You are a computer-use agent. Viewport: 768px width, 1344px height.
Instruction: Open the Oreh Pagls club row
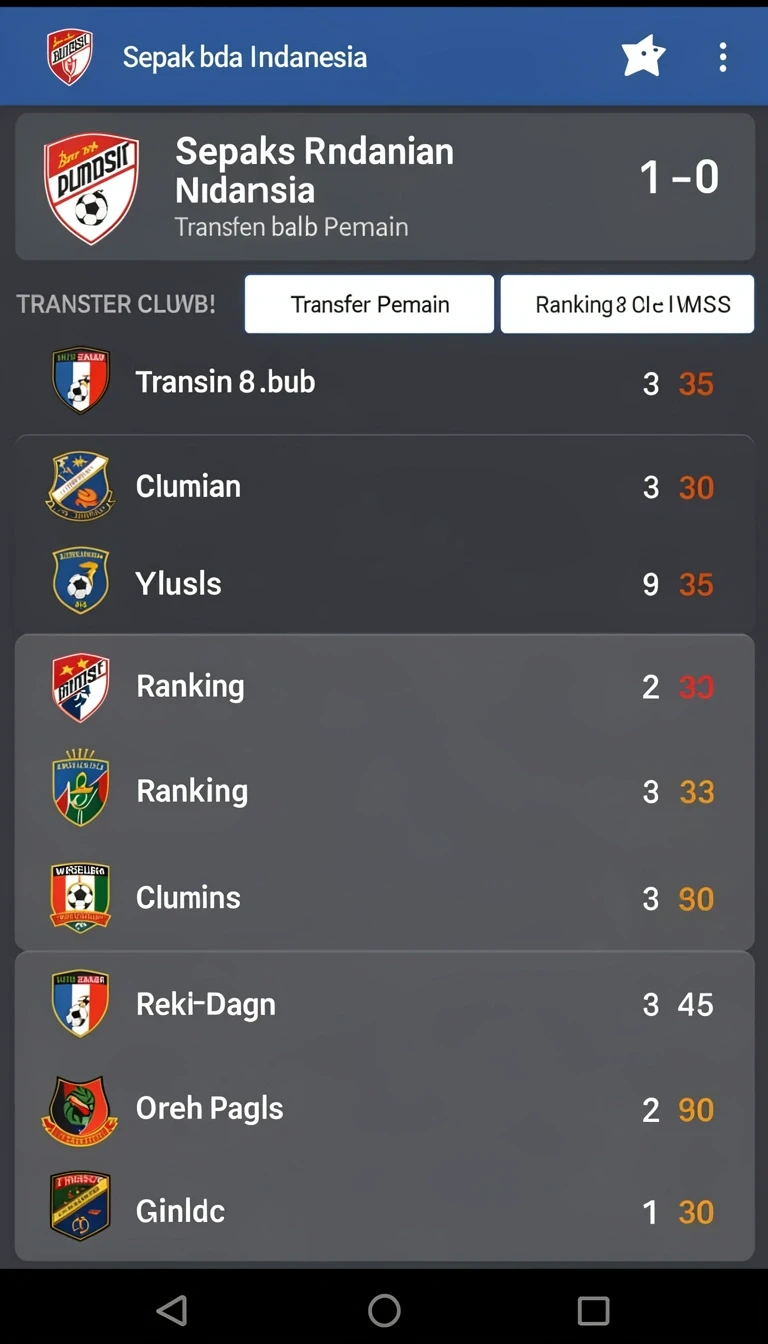385,1109
